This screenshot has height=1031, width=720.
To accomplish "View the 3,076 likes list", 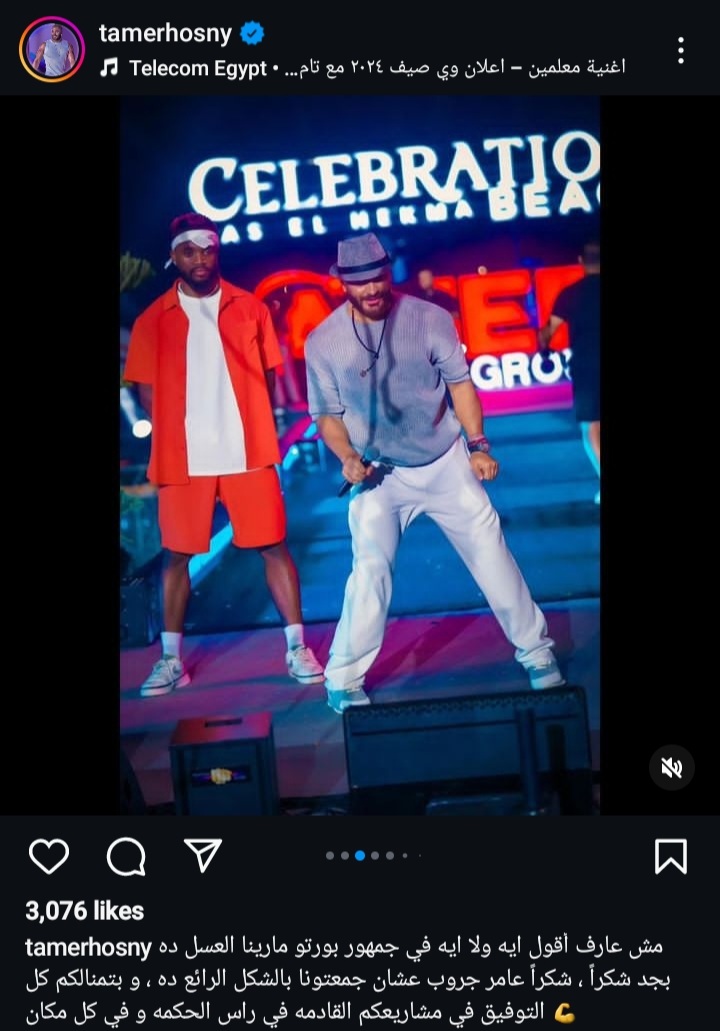I will click(x=85, y=911).
